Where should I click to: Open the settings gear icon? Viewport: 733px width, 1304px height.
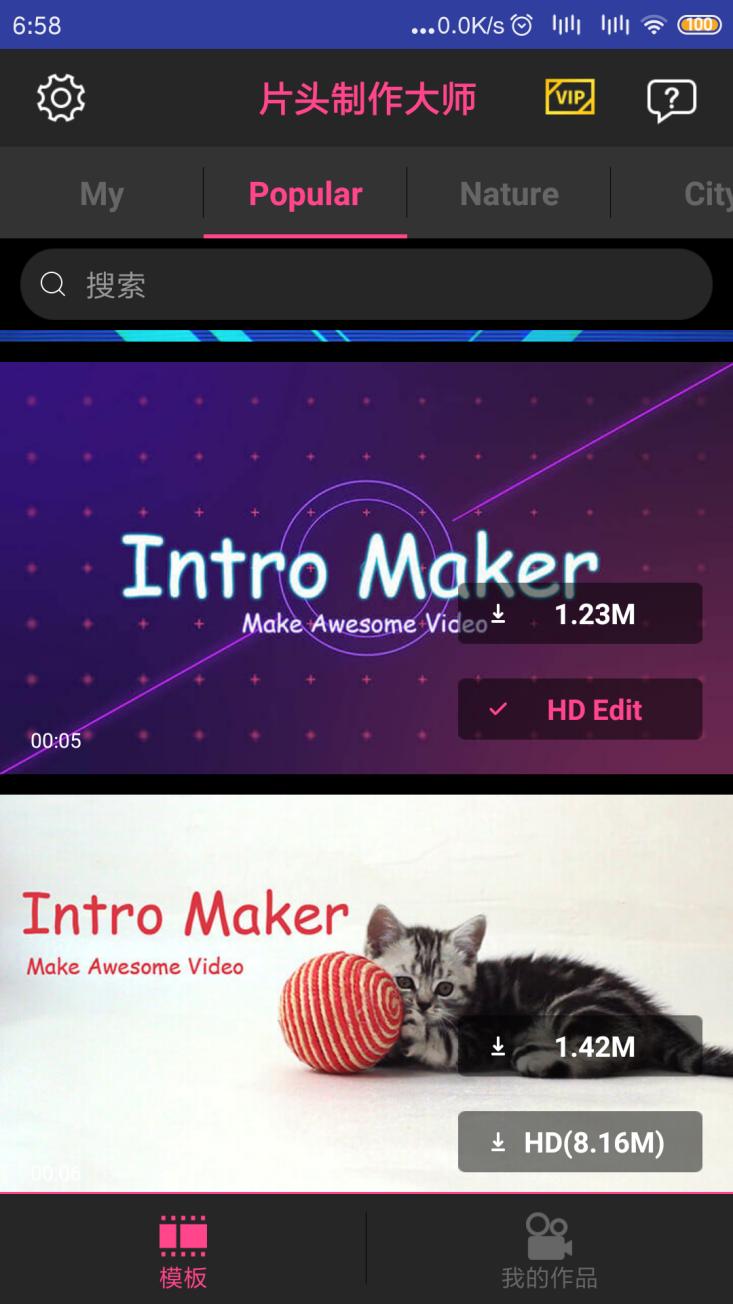point(61,98)
